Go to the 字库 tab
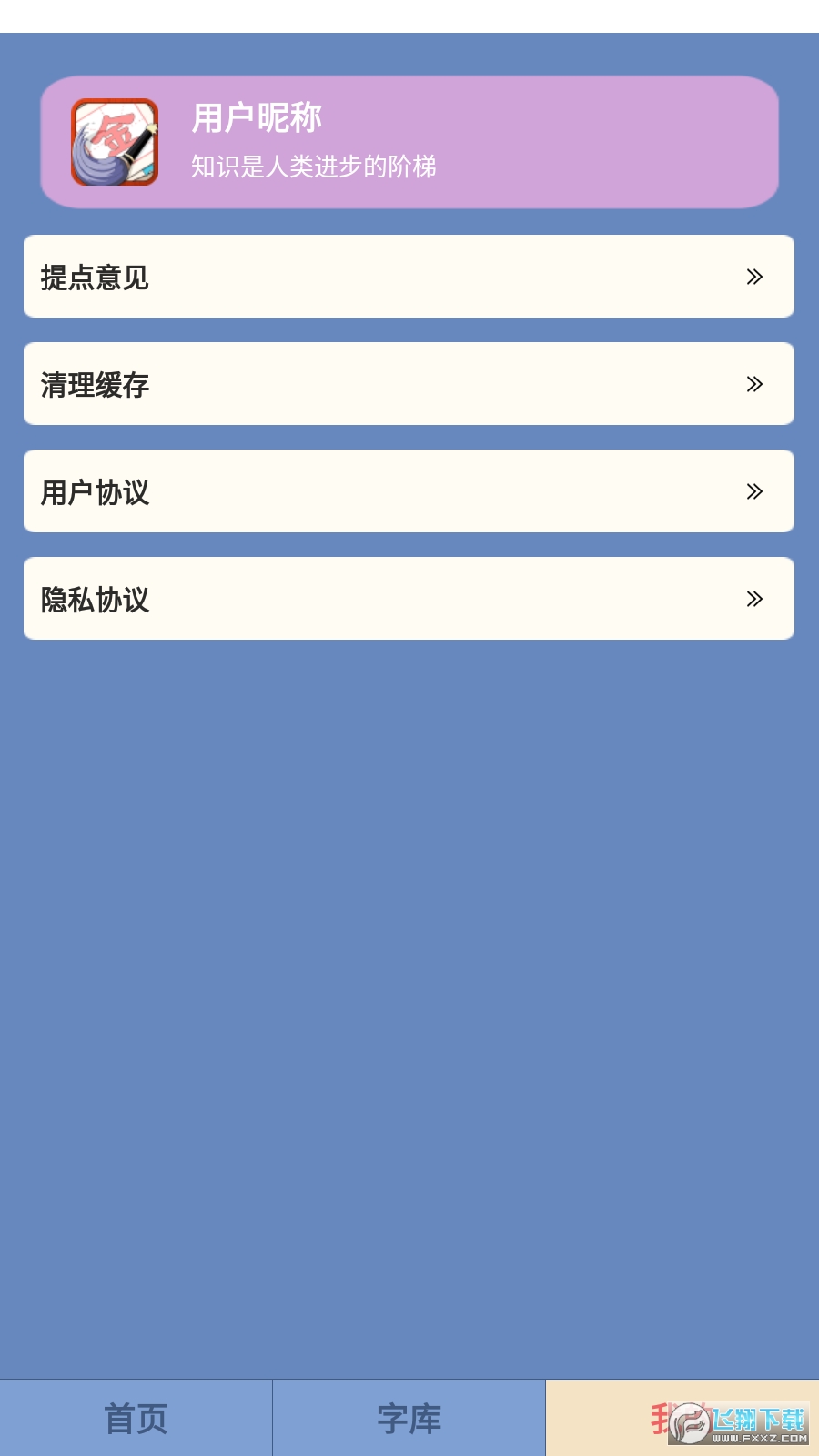The width and height of the screenshot is (819, 1456). point(409,1418)
